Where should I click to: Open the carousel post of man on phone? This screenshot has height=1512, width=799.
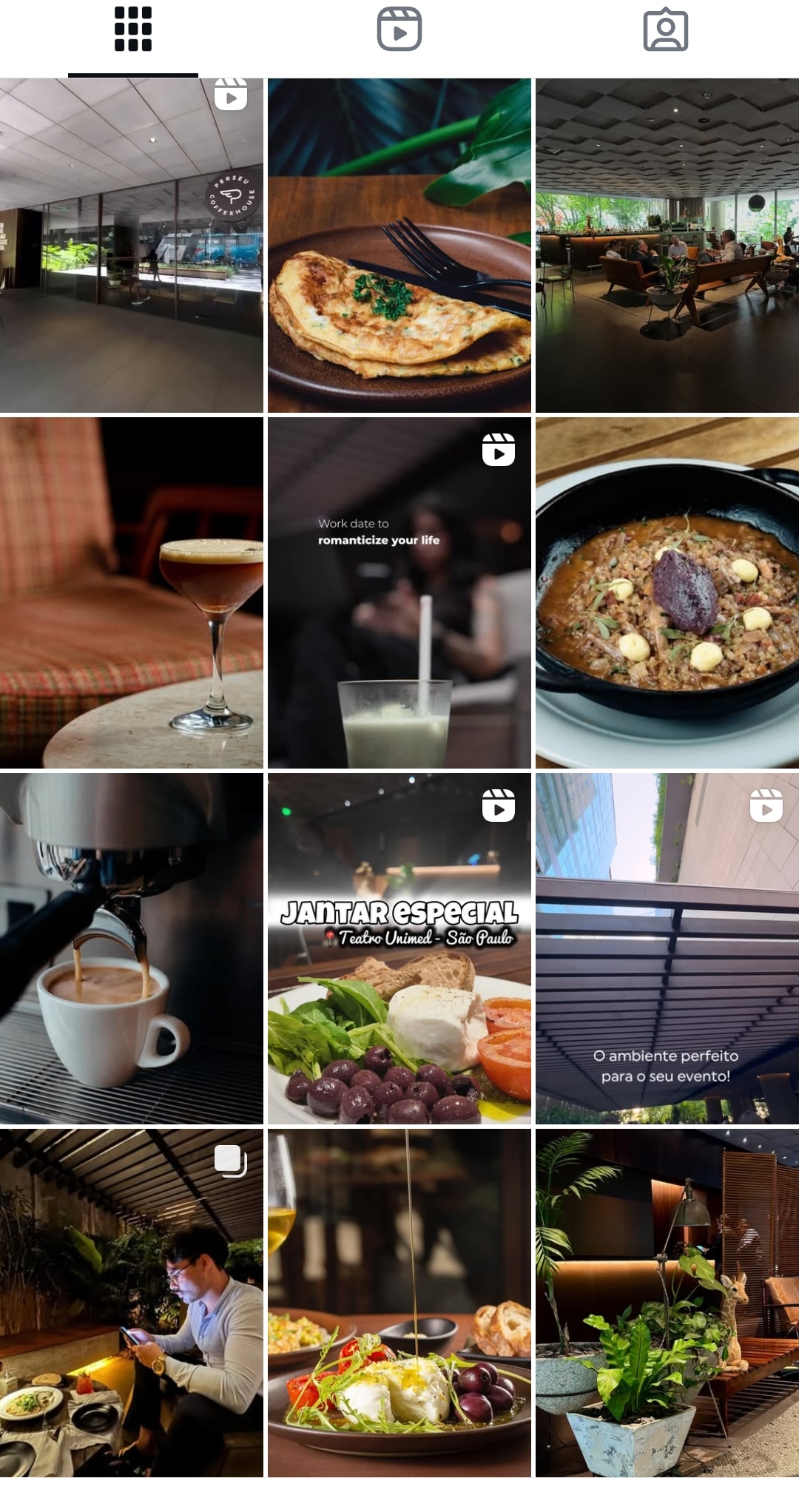[x=132, y=1303]
